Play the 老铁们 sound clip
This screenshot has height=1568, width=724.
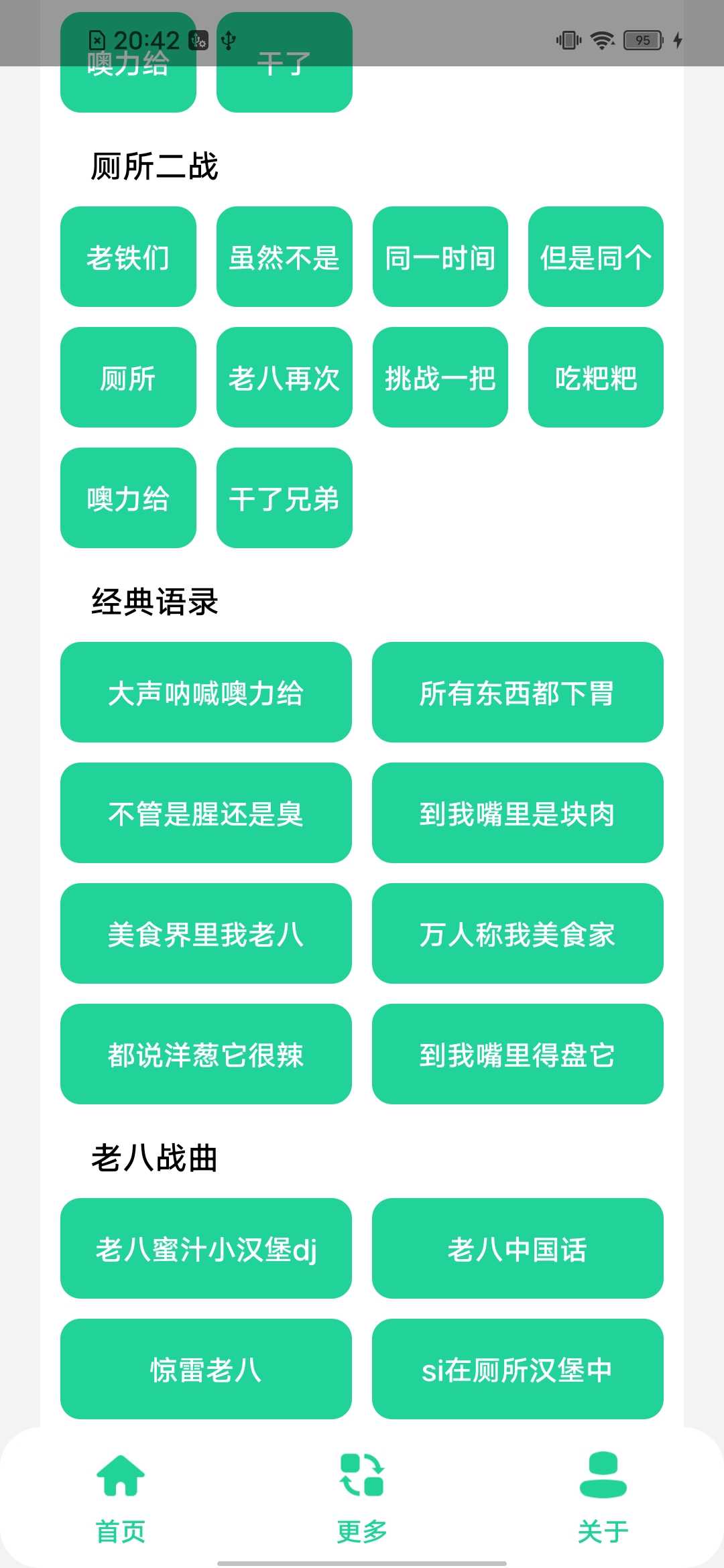[128, 258]
